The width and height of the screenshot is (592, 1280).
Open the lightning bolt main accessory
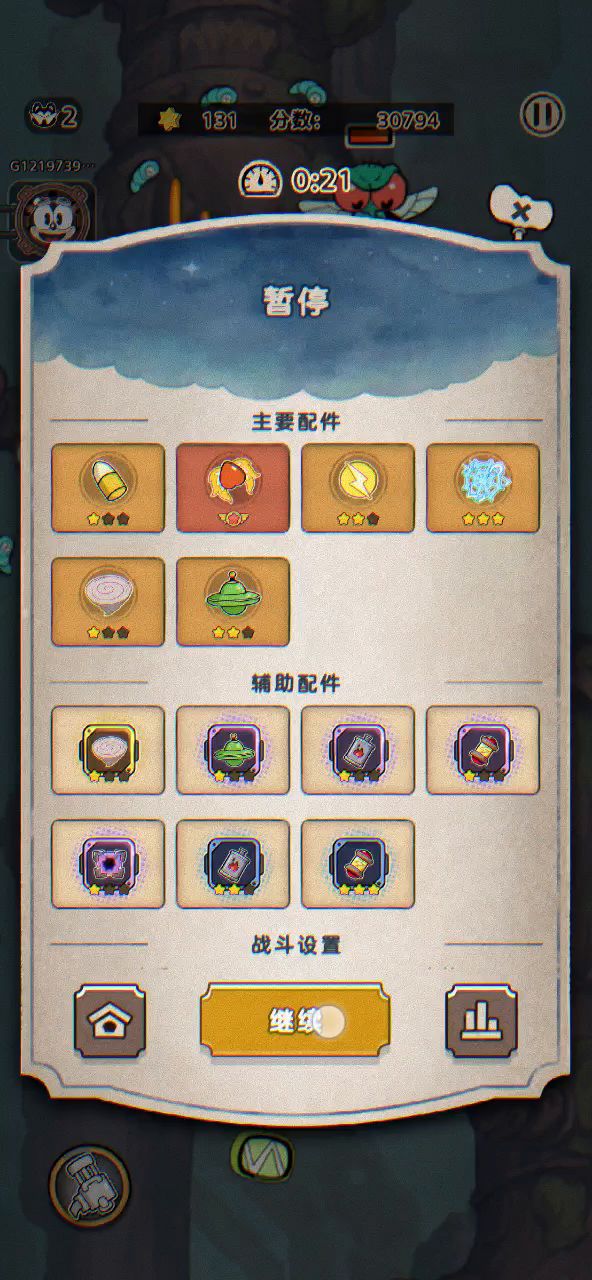pos(358,488)
